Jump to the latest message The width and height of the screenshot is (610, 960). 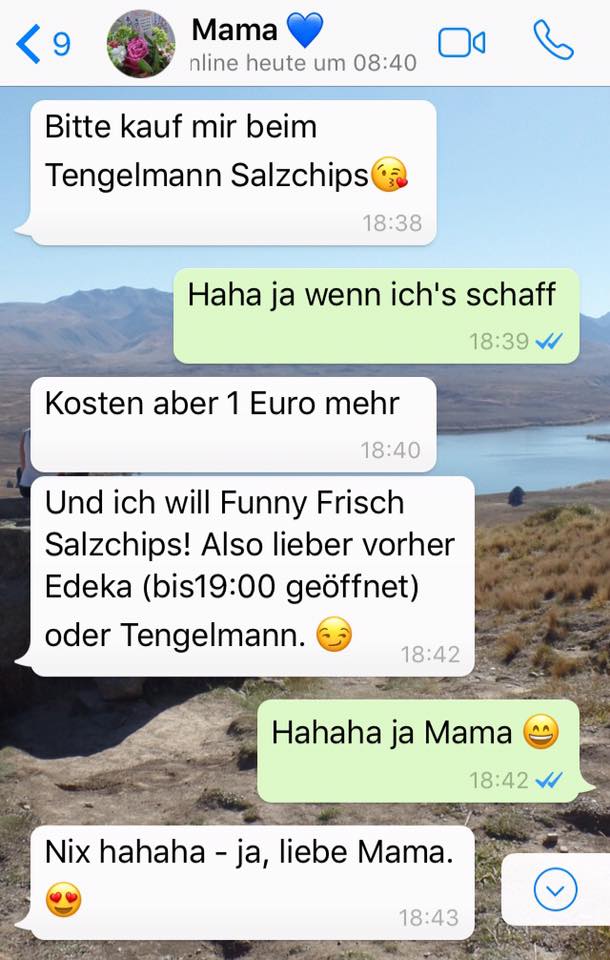[555, 889]
